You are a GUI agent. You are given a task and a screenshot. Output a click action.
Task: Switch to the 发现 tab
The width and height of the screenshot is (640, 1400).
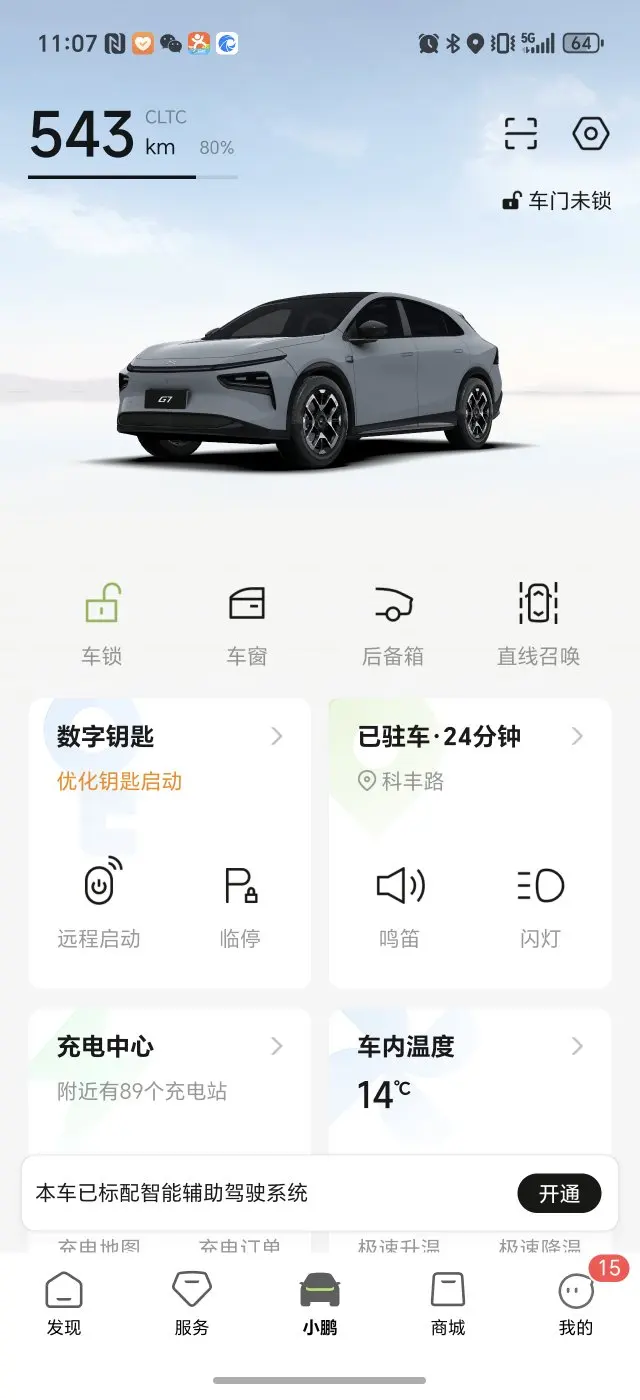click(64, 1304)
